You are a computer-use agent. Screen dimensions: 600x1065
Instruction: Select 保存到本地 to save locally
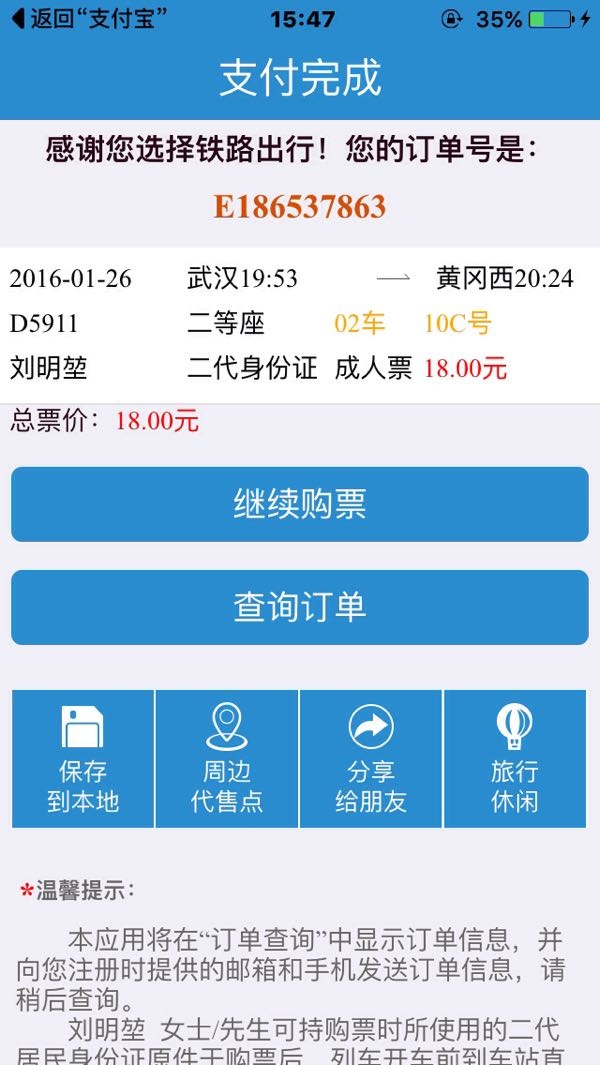pos(83,759)
